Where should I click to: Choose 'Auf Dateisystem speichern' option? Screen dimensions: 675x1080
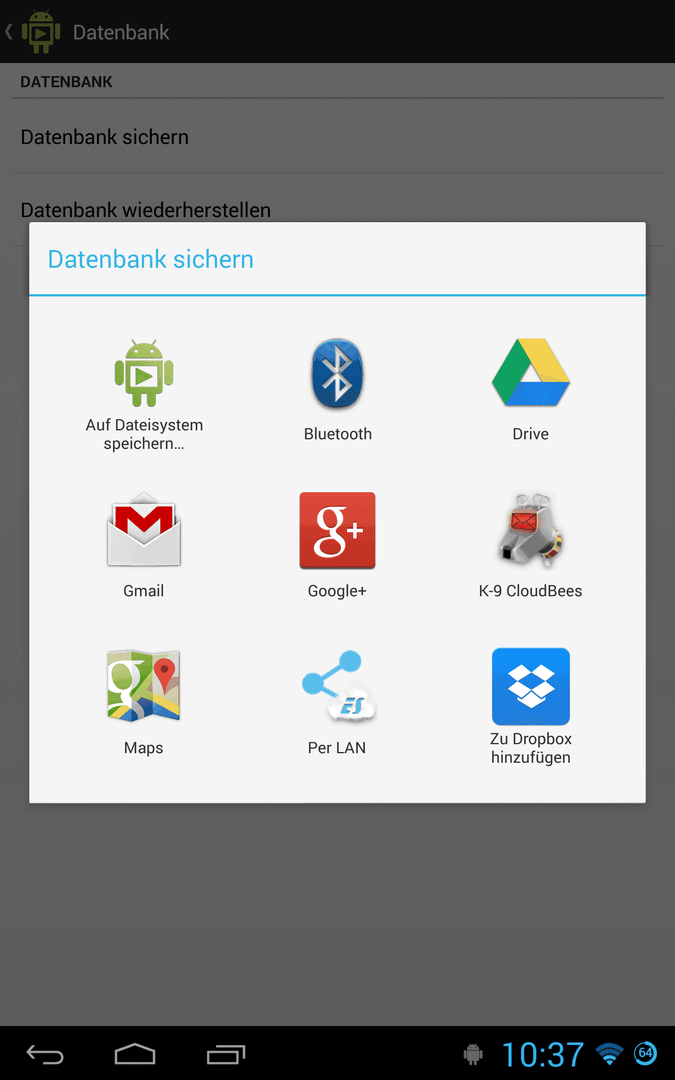tap(144, 393)
